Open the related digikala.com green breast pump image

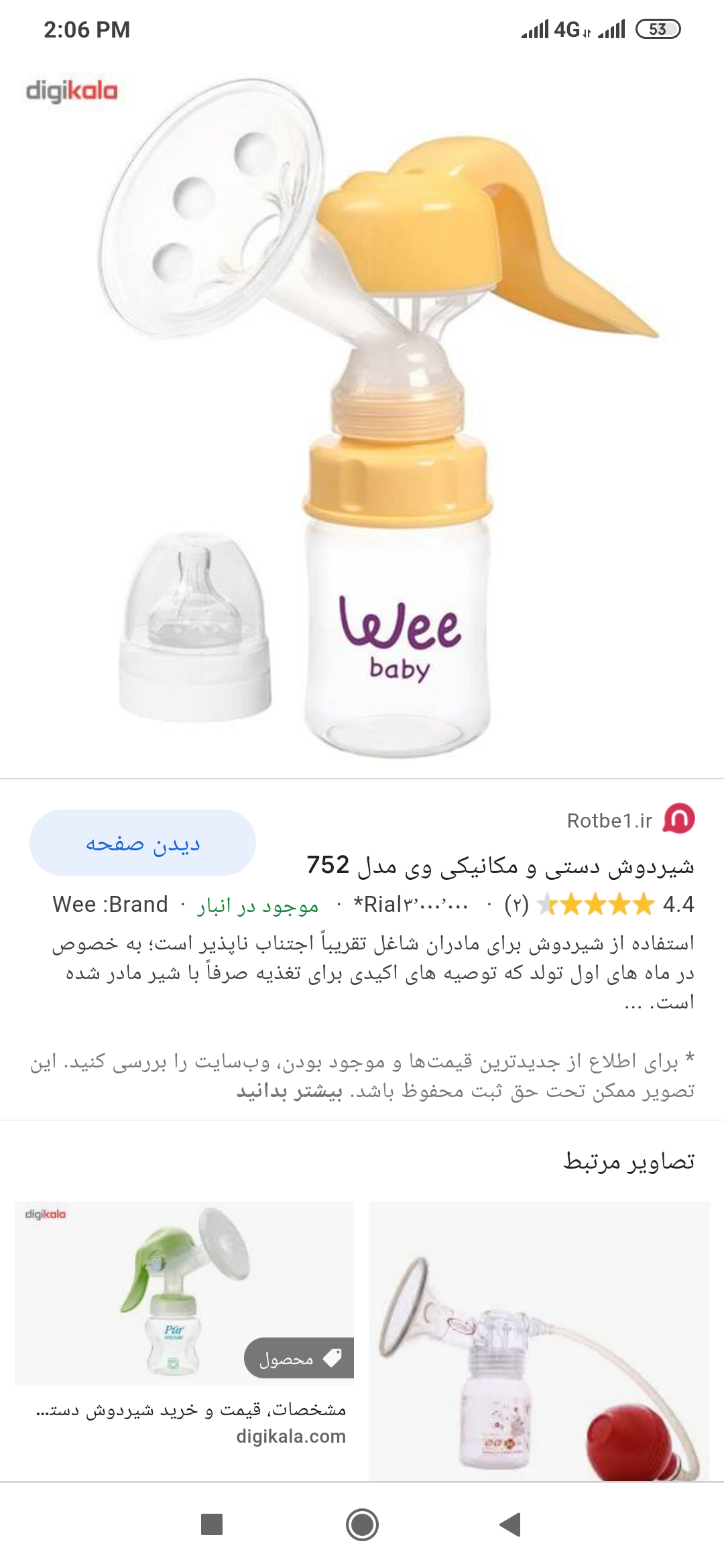click(x=184, y=1293)
